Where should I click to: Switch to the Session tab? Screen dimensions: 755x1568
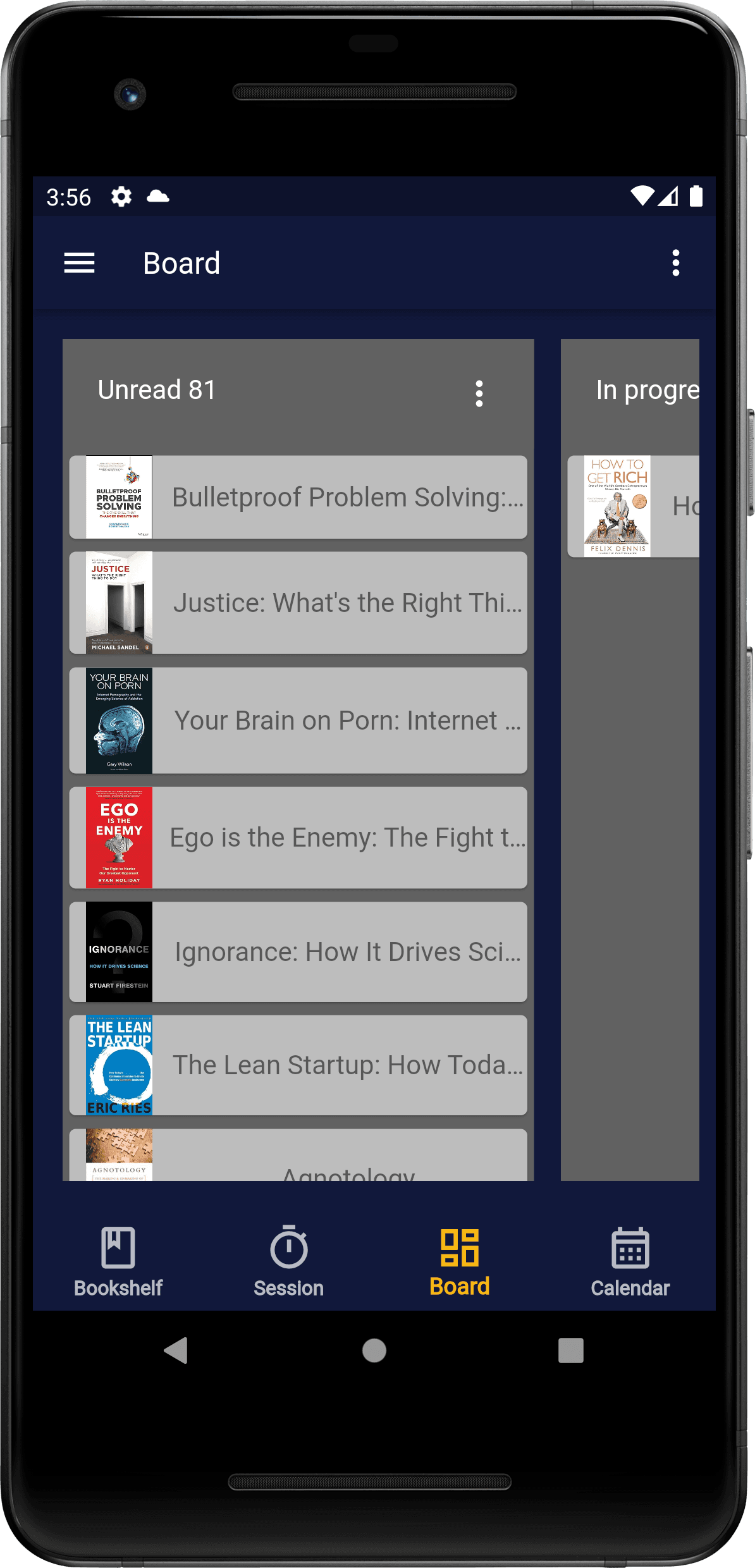(288, 1262)
